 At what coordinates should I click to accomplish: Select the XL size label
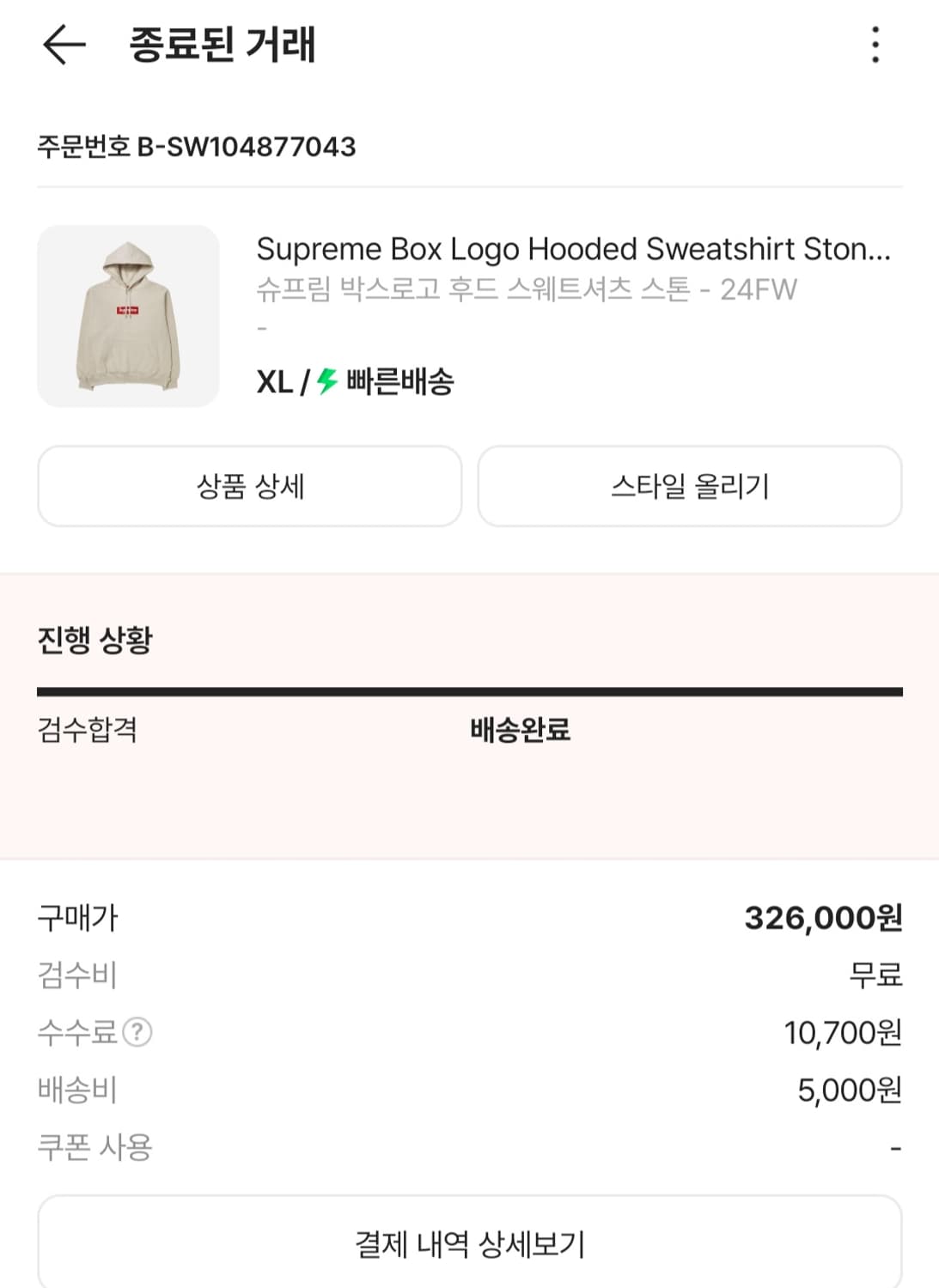(x=273, y=384)
